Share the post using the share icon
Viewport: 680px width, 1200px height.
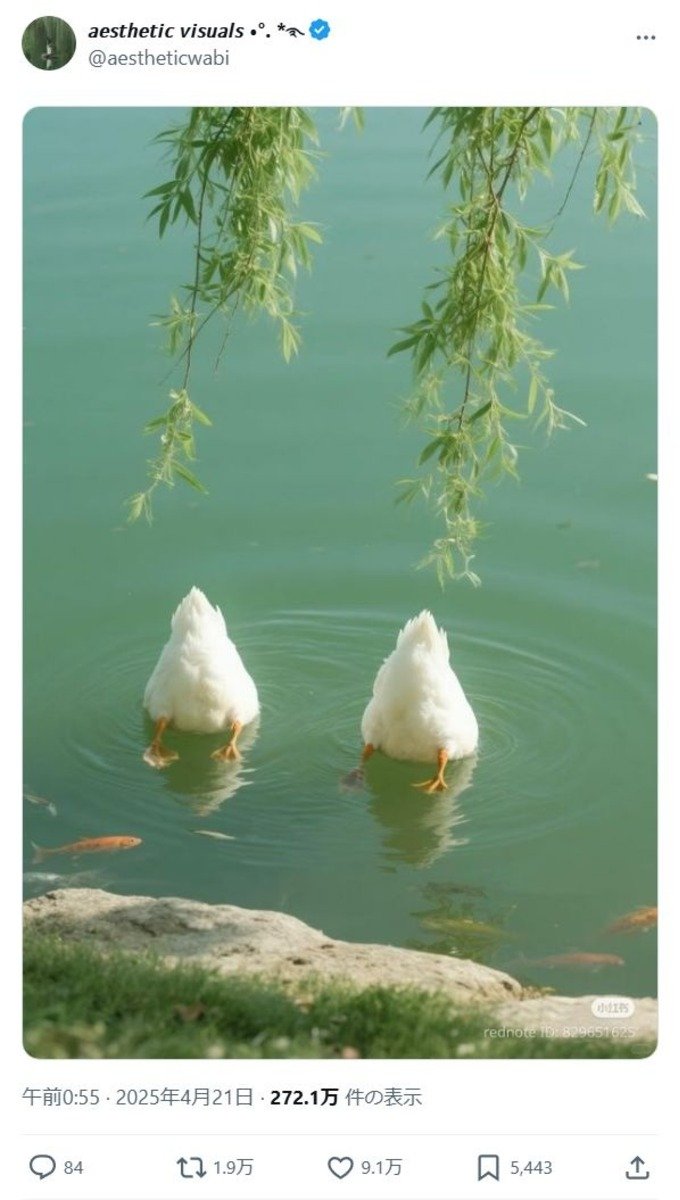637,1167
